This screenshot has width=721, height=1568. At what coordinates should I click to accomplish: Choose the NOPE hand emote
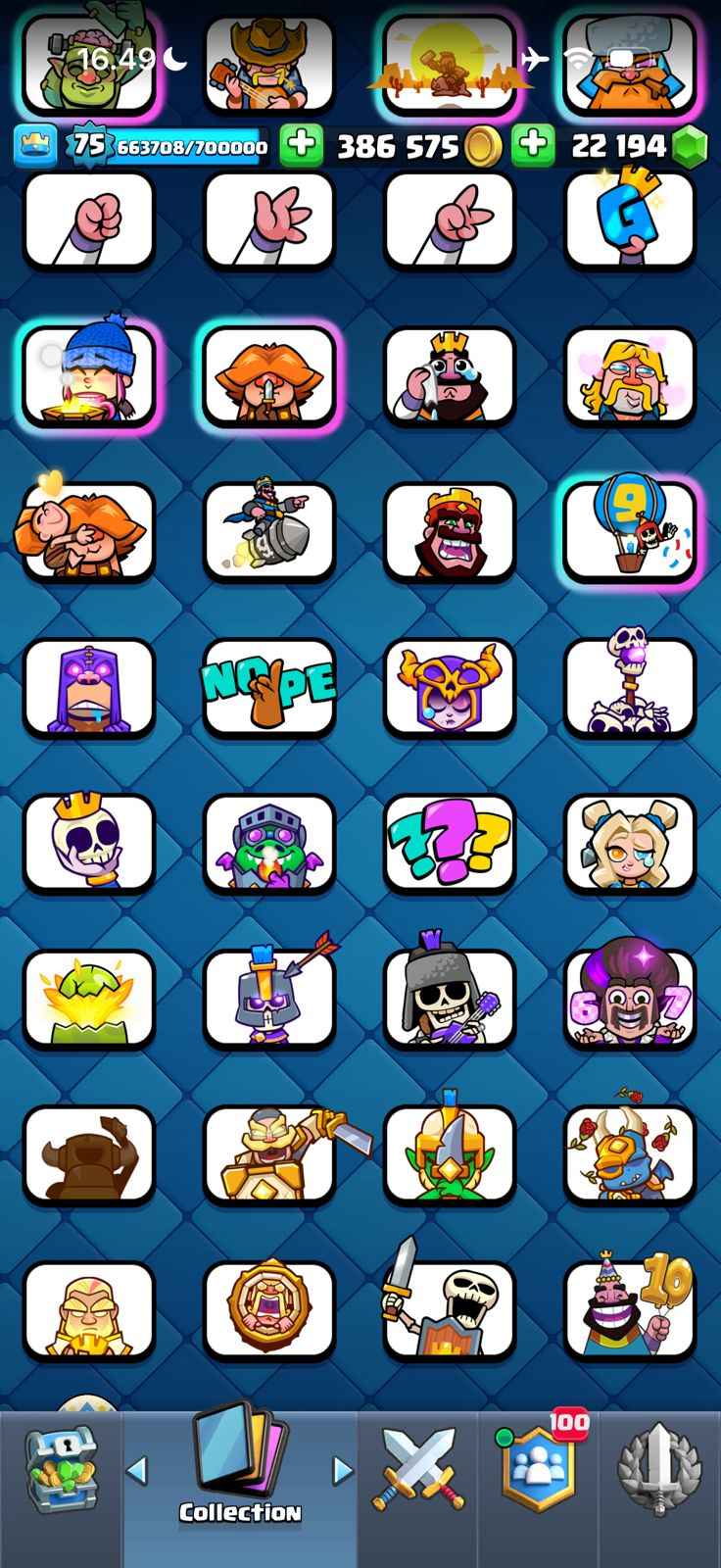269,687
